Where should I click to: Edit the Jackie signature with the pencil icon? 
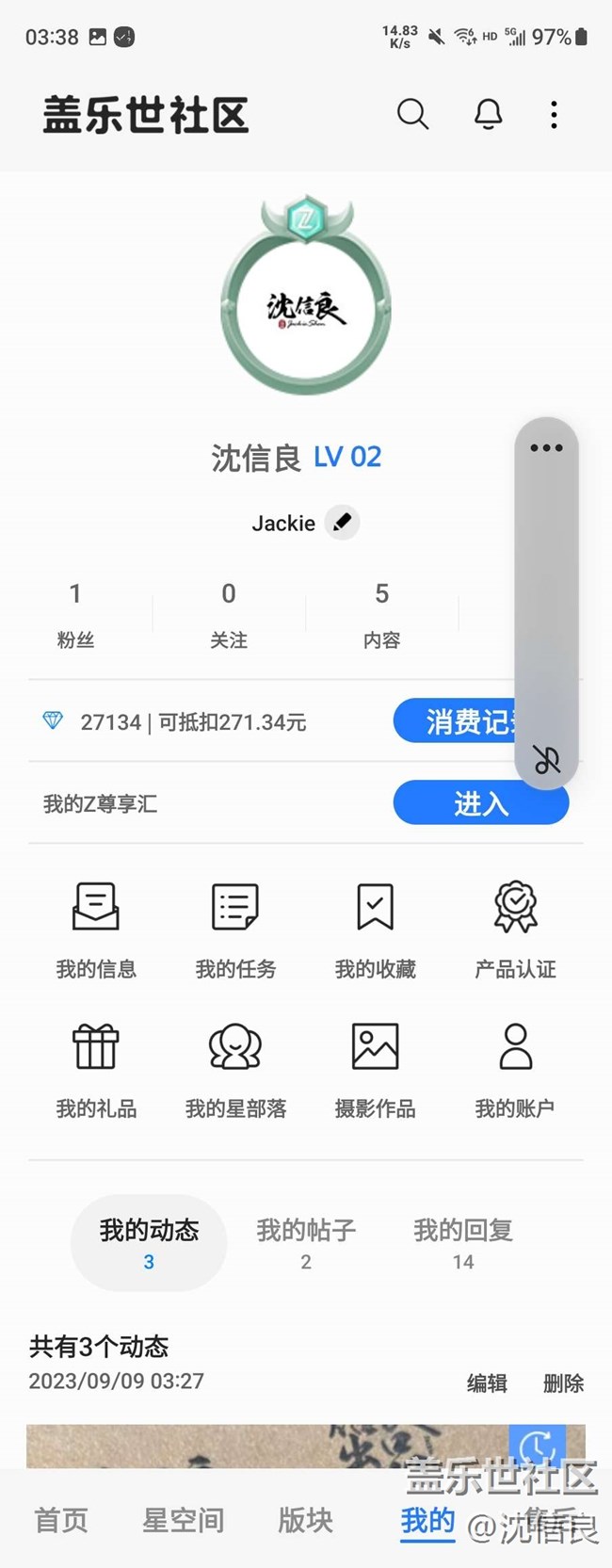tap(342, 522)
